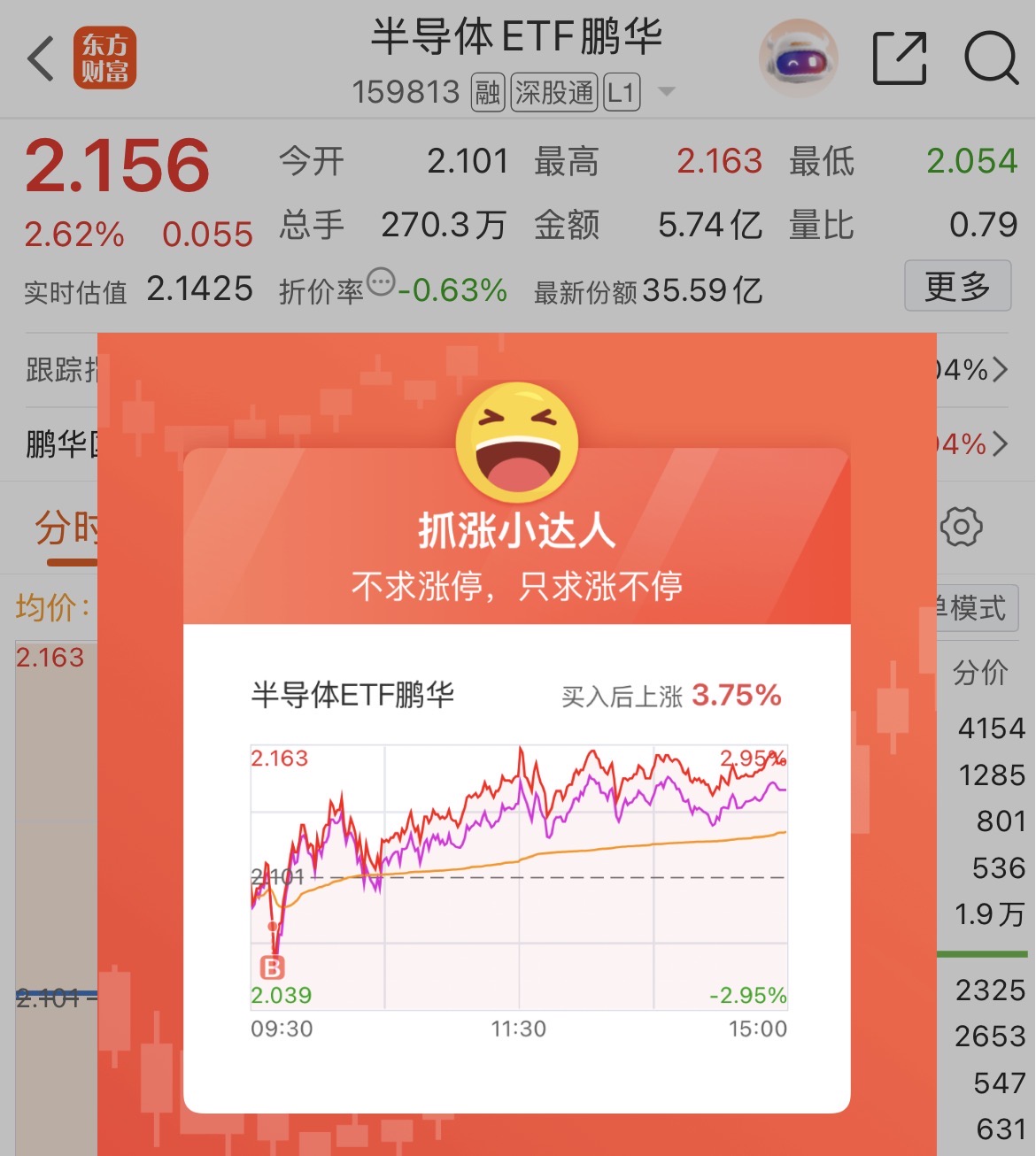Tap the 更多 button for more data
Image resolution: width=1036 pixels, height=1156 pixels.
(957, 286)
